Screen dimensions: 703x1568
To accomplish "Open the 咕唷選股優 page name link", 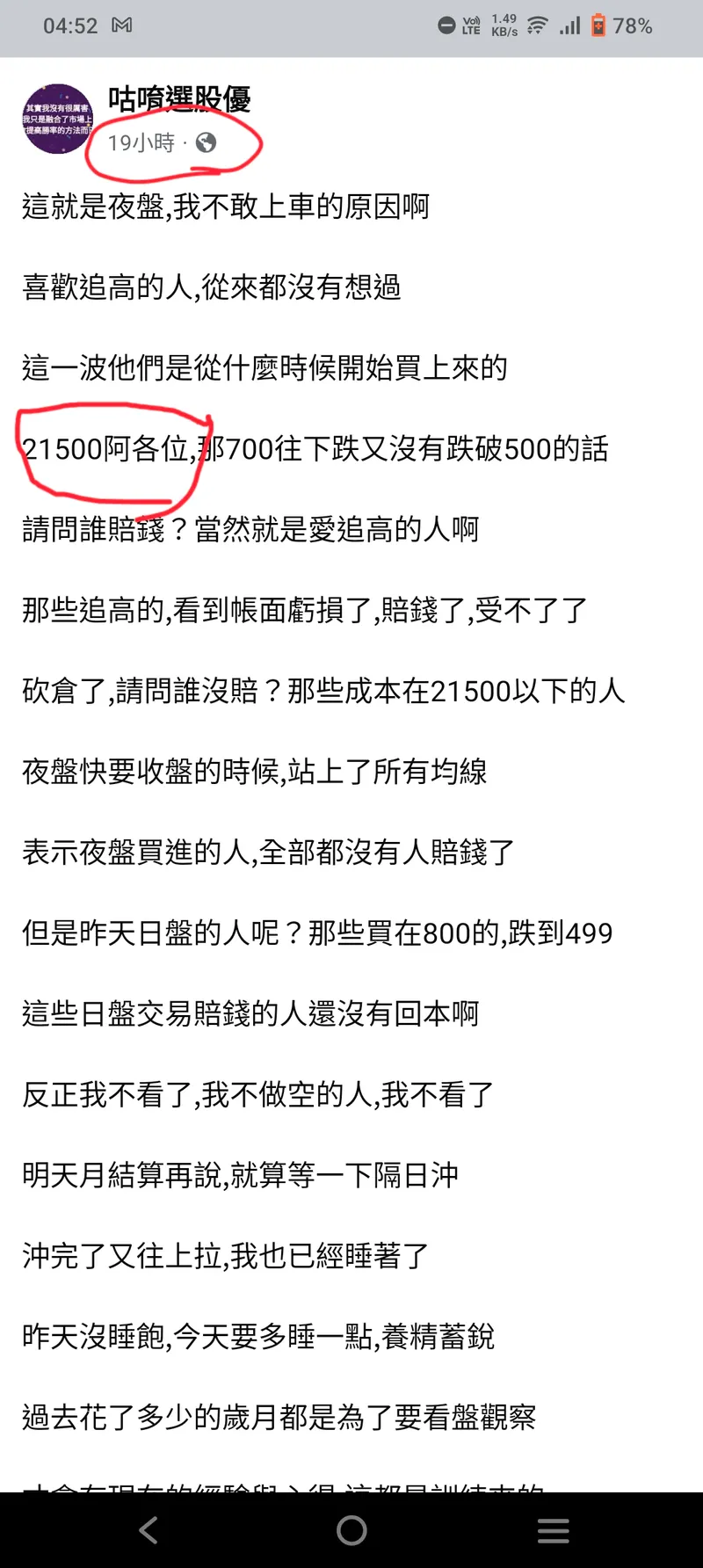I will 179,99.
